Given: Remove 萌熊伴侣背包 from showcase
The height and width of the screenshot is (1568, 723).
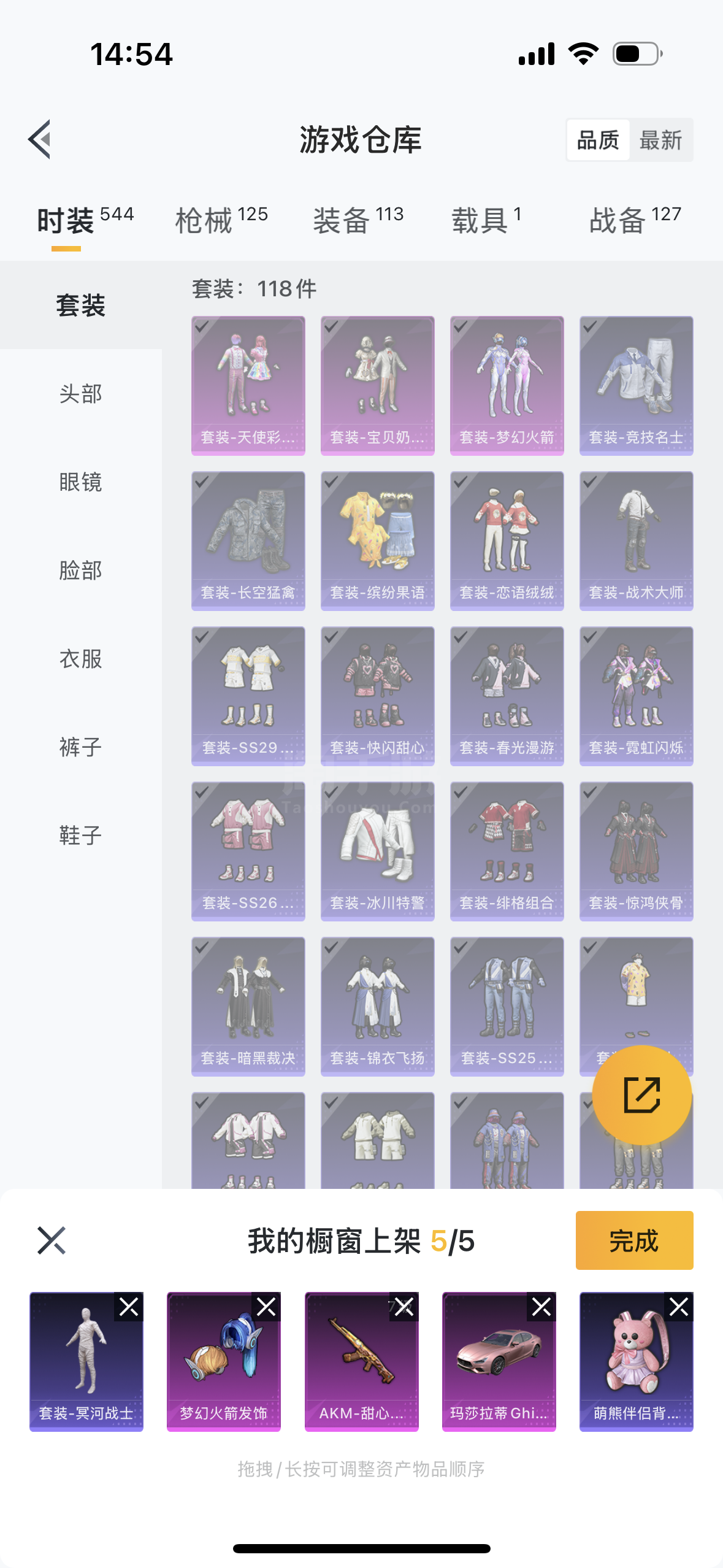Looking at the screenshot, I should click(679, 1307).
